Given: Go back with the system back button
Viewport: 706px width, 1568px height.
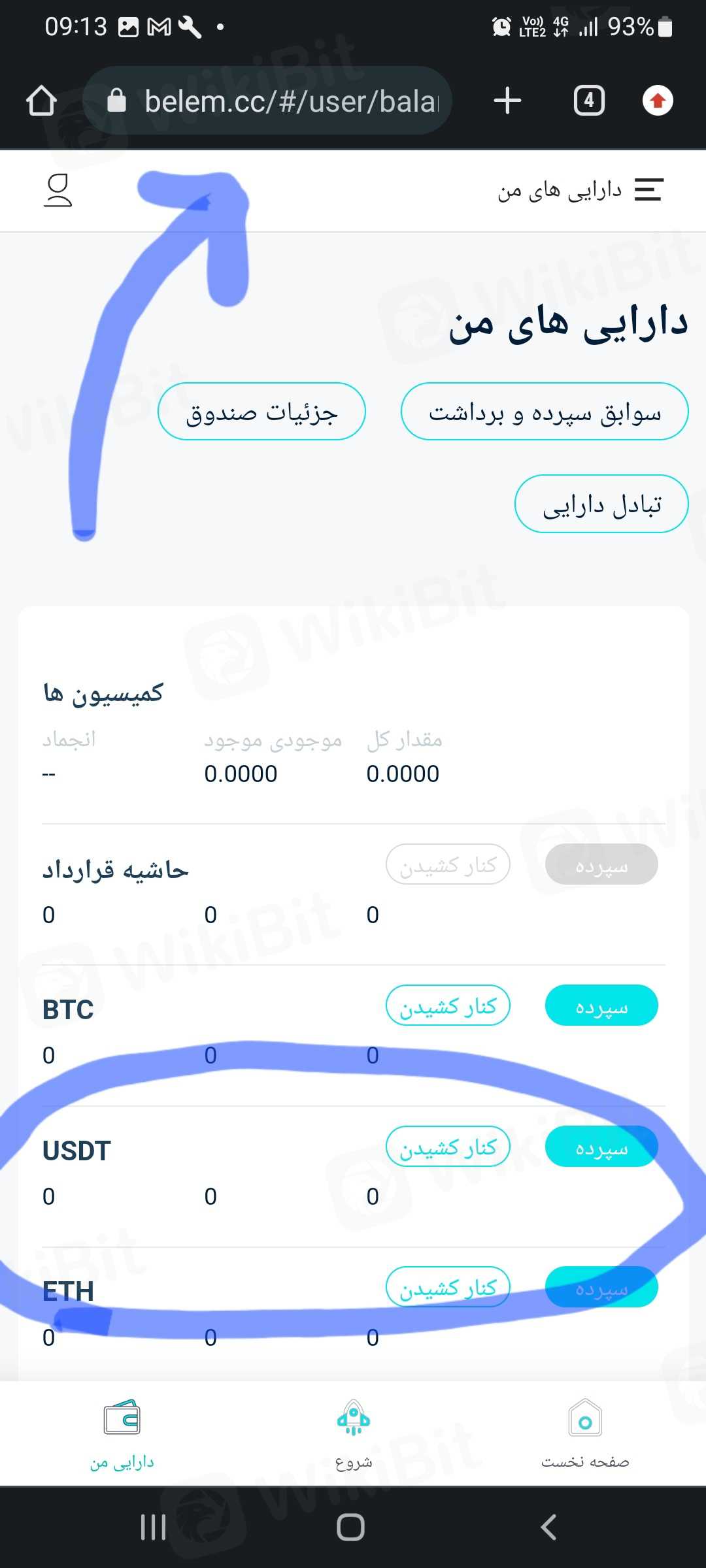Looking at the screenshot, I should (549, 1527).
